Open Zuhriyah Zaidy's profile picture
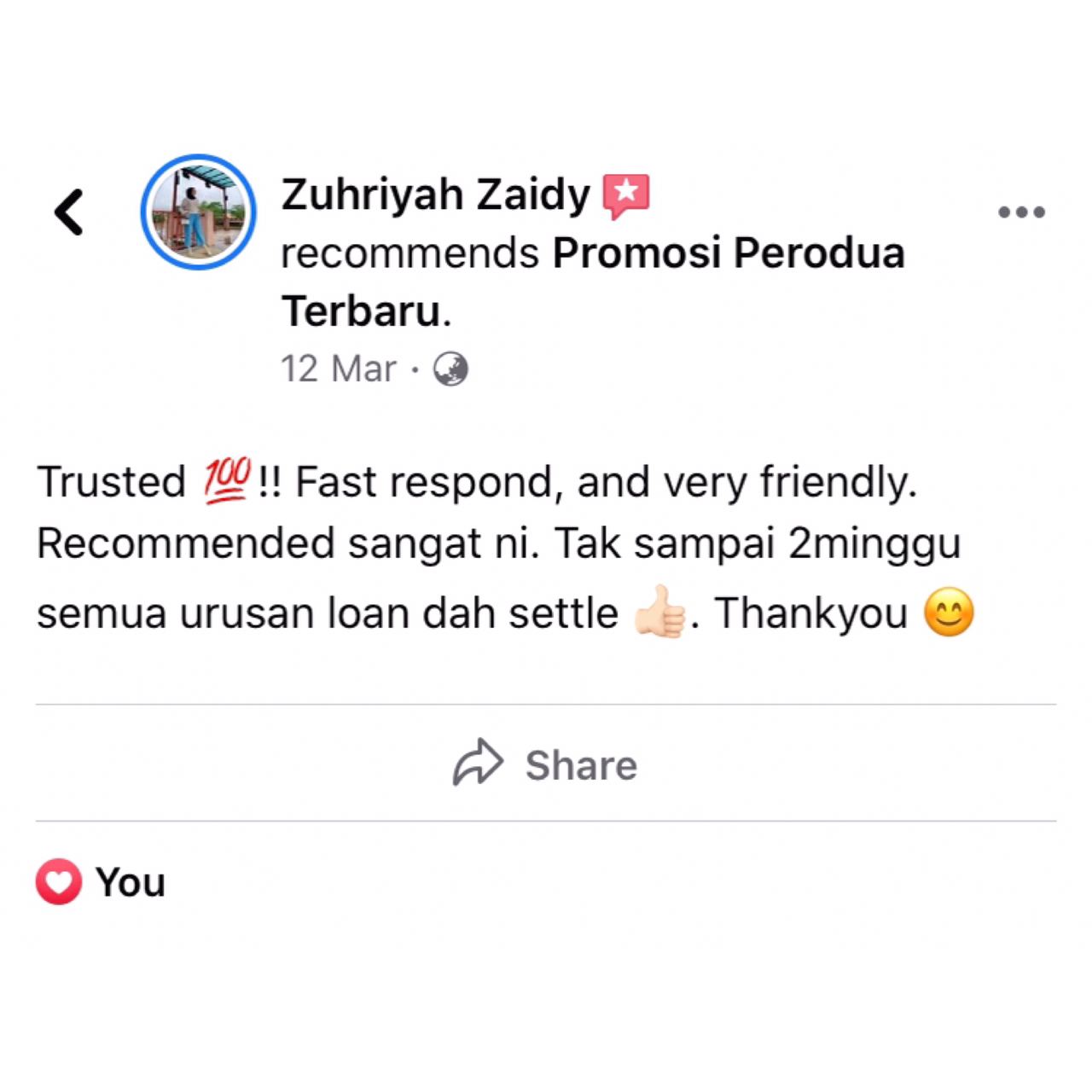Image resolution: width=1092 pixels, height=1092 pixels. [198, 212]
